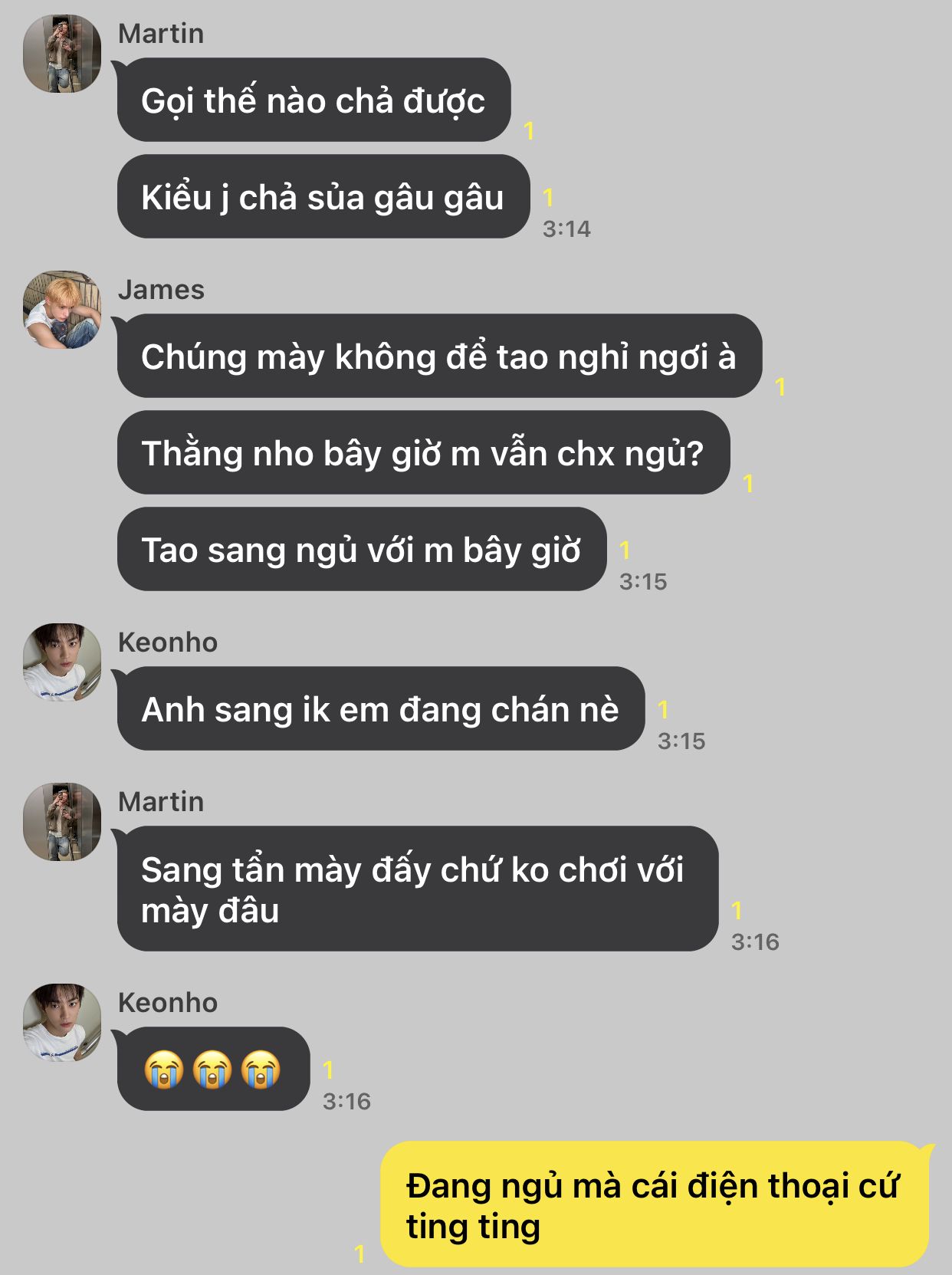Tap Keonho's avatar beside the crying emojis
952x1275 pixels.
click(x=62, y=1023)
